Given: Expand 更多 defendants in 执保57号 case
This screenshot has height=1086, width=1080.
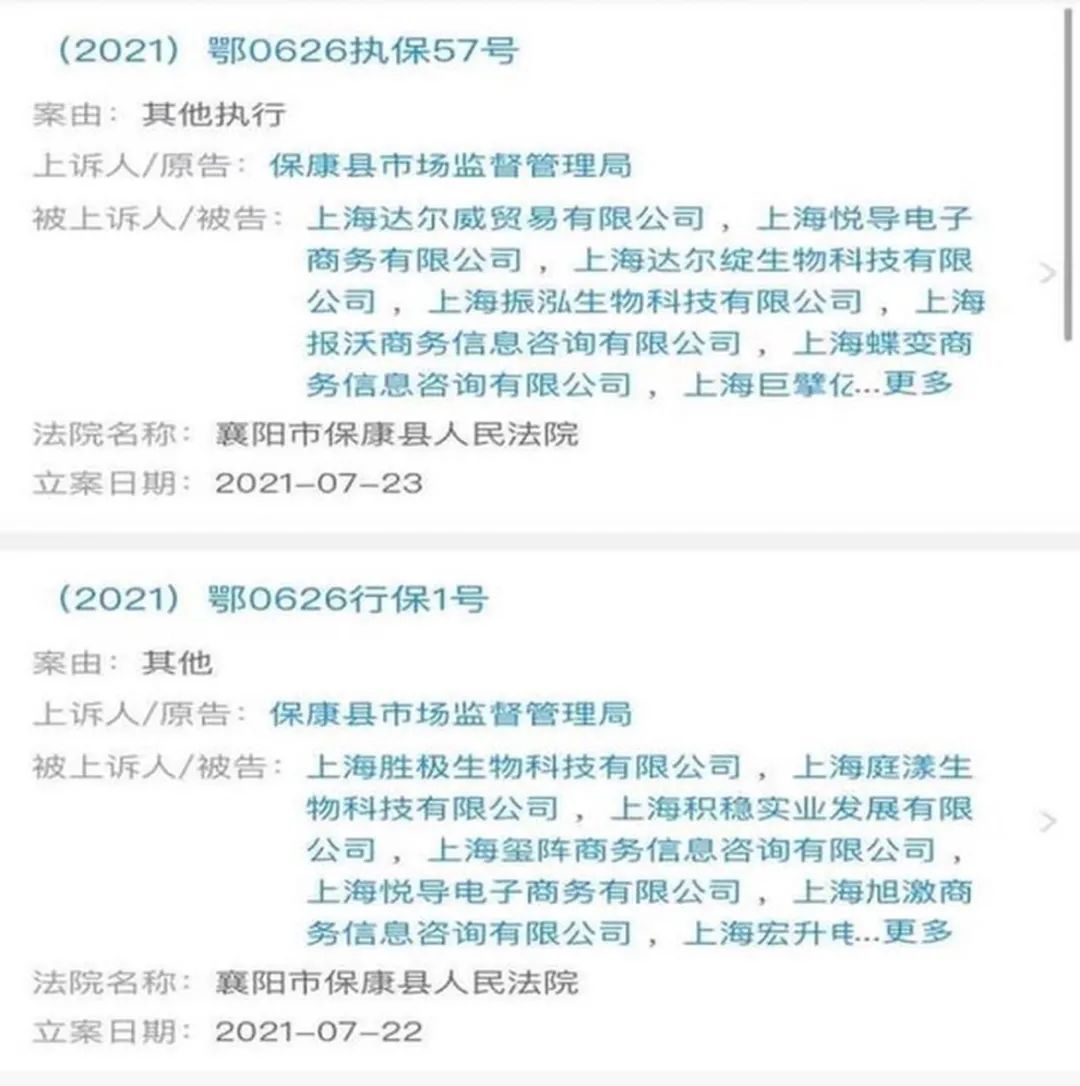Looking at the screenshot, I should [x=918, y=383].
